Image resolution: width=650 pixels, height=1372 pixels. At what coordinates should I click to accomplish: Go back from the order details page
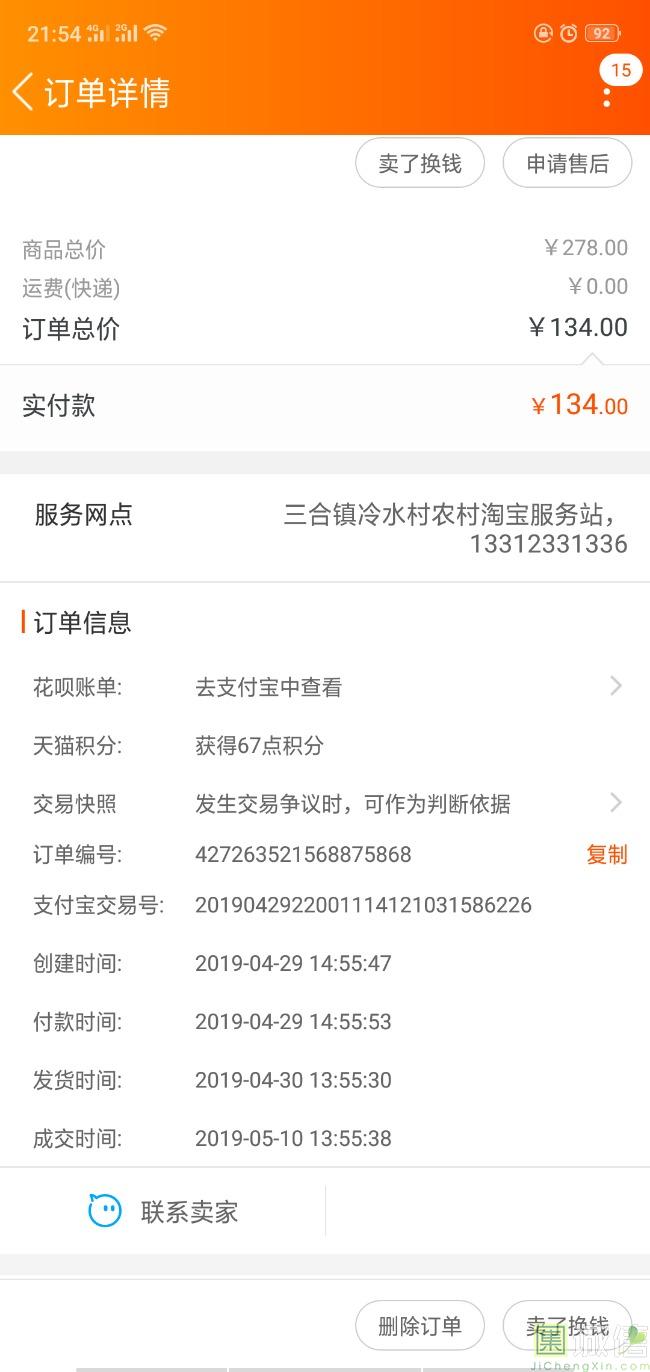click(24, 92)
